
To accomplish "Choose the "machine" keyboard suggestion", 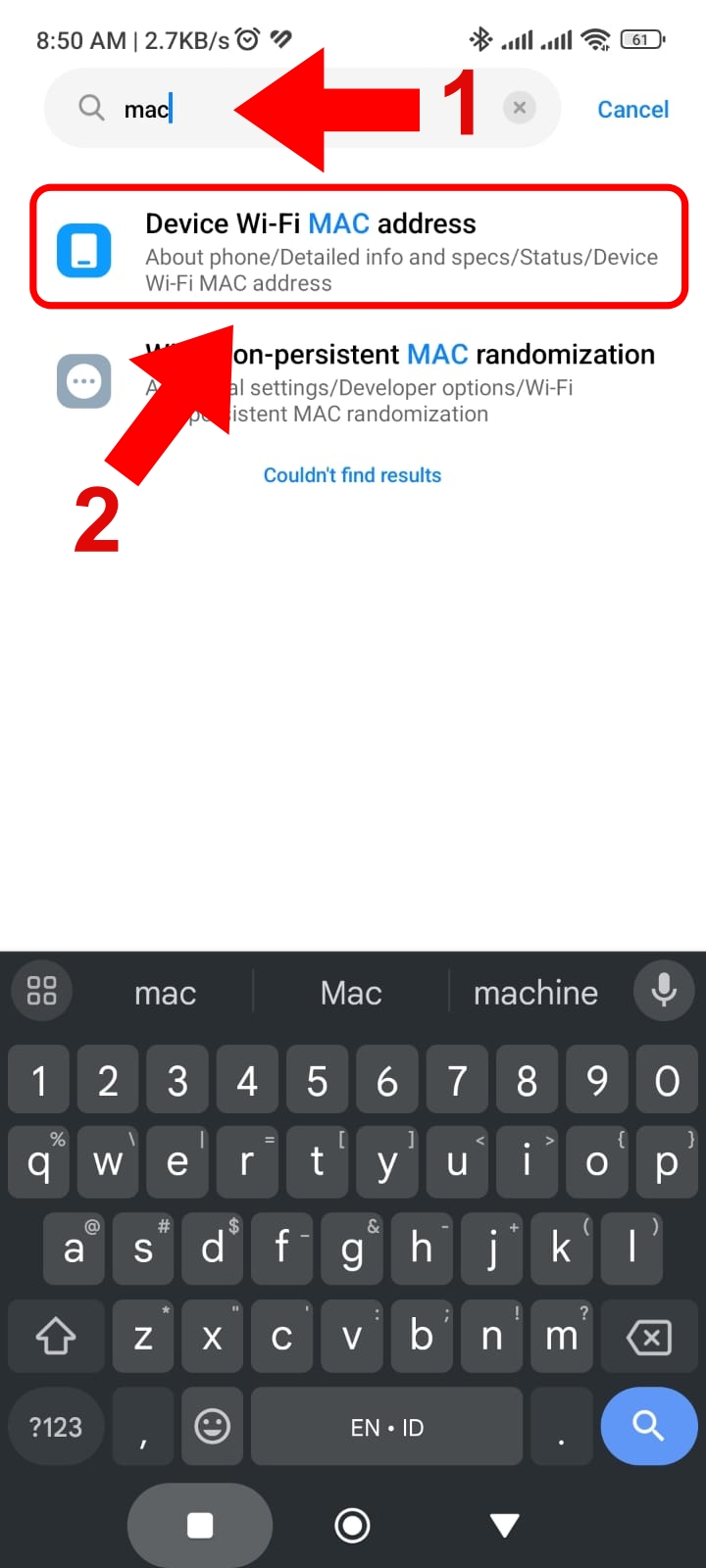I will coord(535,993).
